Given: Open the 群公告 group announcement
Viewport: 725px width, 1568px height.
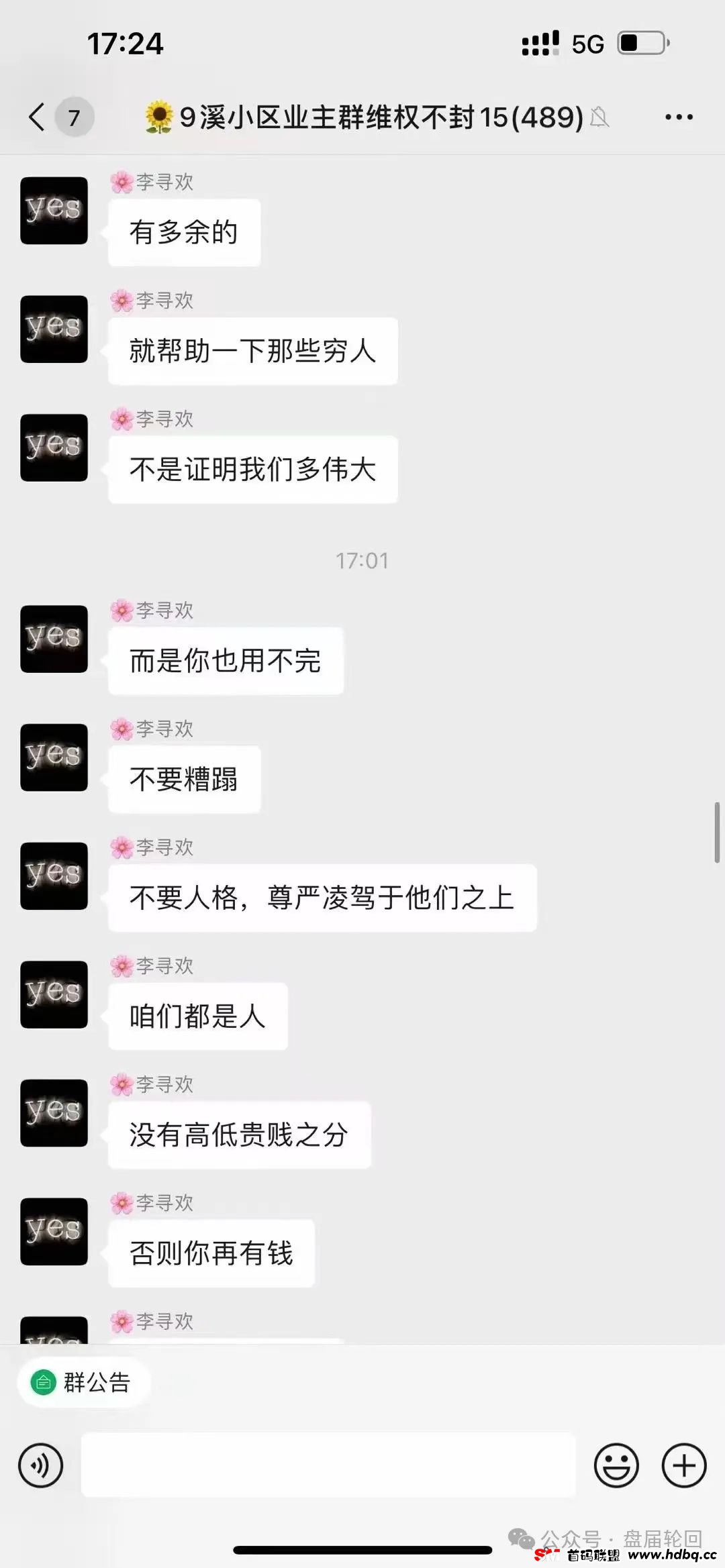Looking at the screenshot, I should [x=83, y=1383].
